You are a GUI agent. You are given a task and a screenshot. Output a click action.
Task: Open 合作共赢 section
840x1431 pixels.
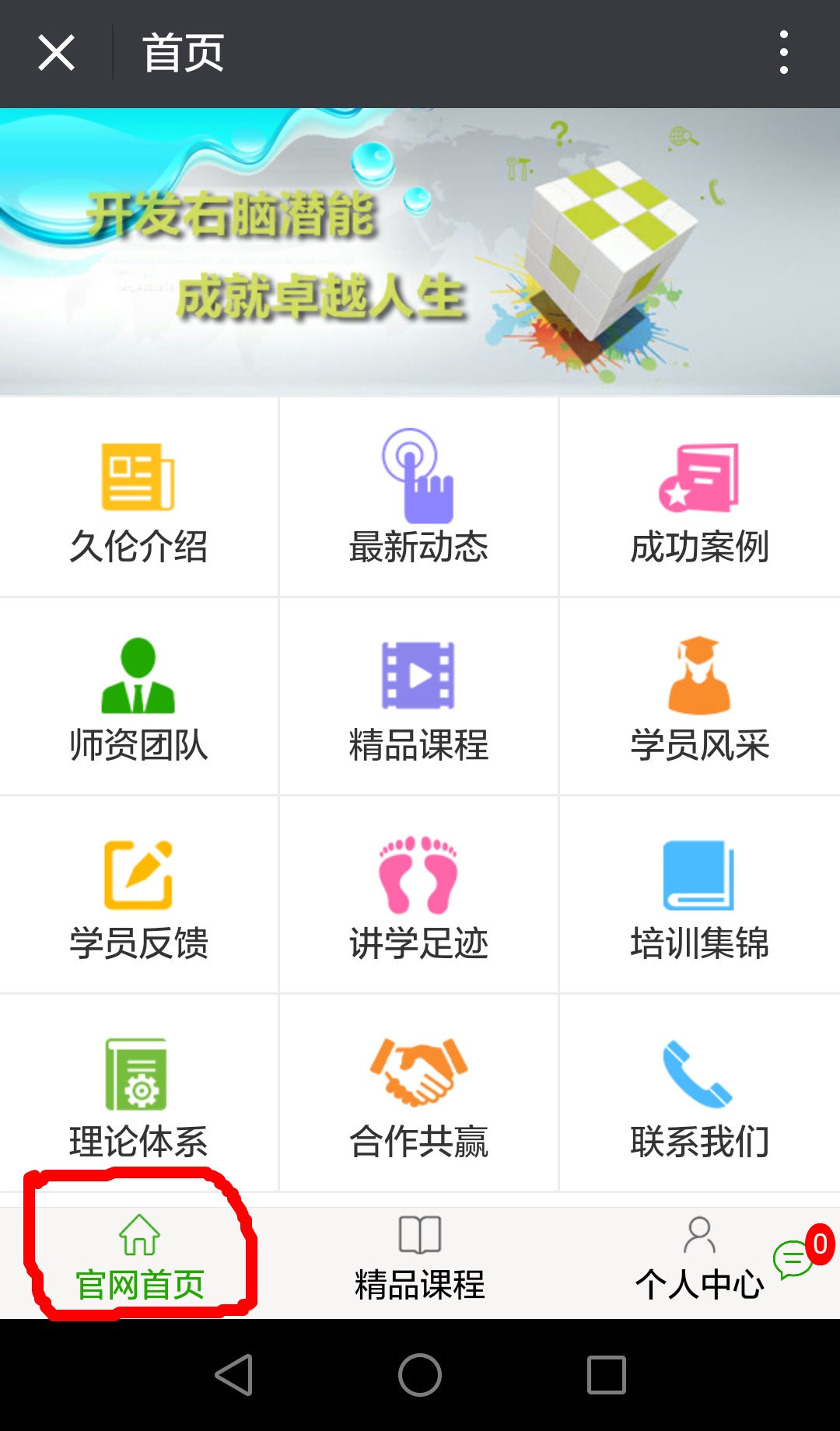point(419,1093)
